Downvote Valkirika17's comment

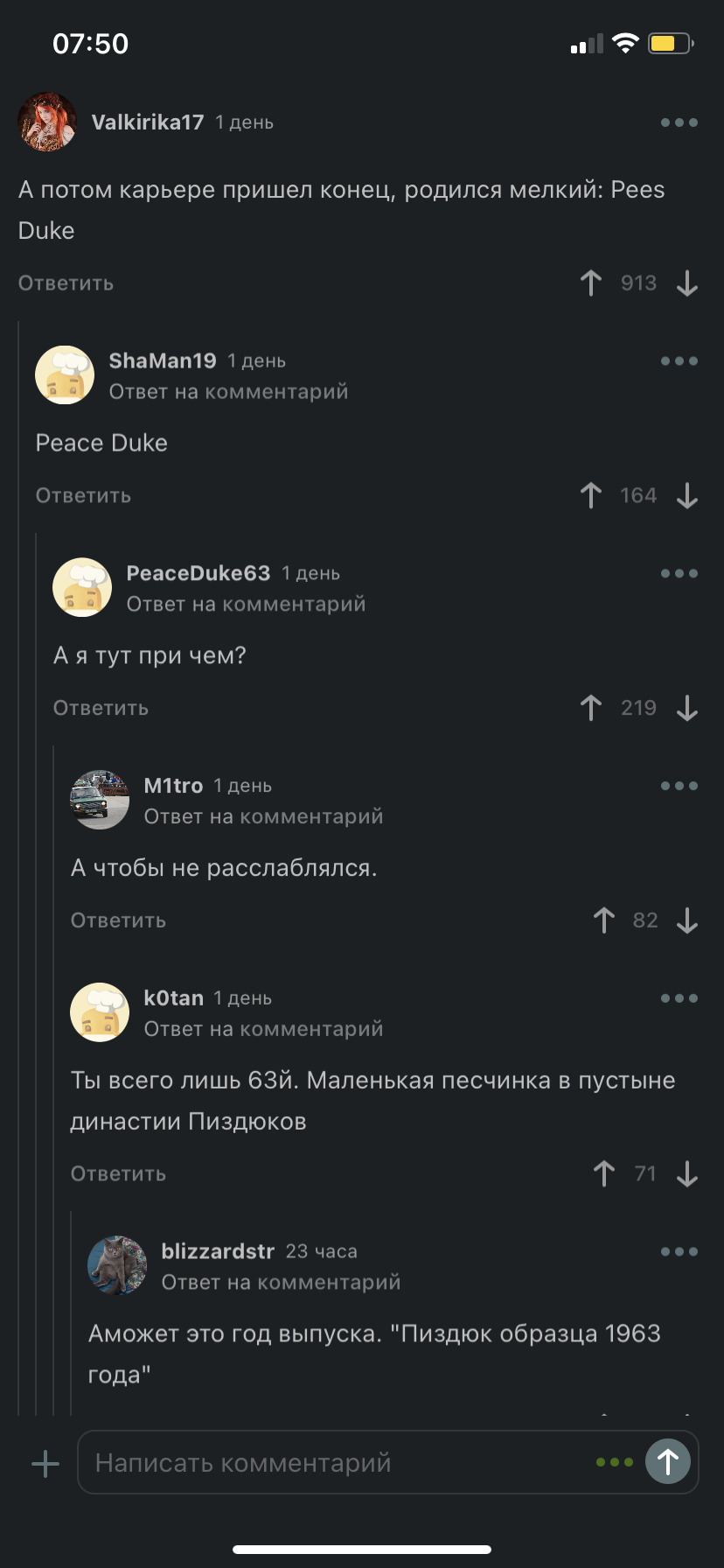coord(687,283)
